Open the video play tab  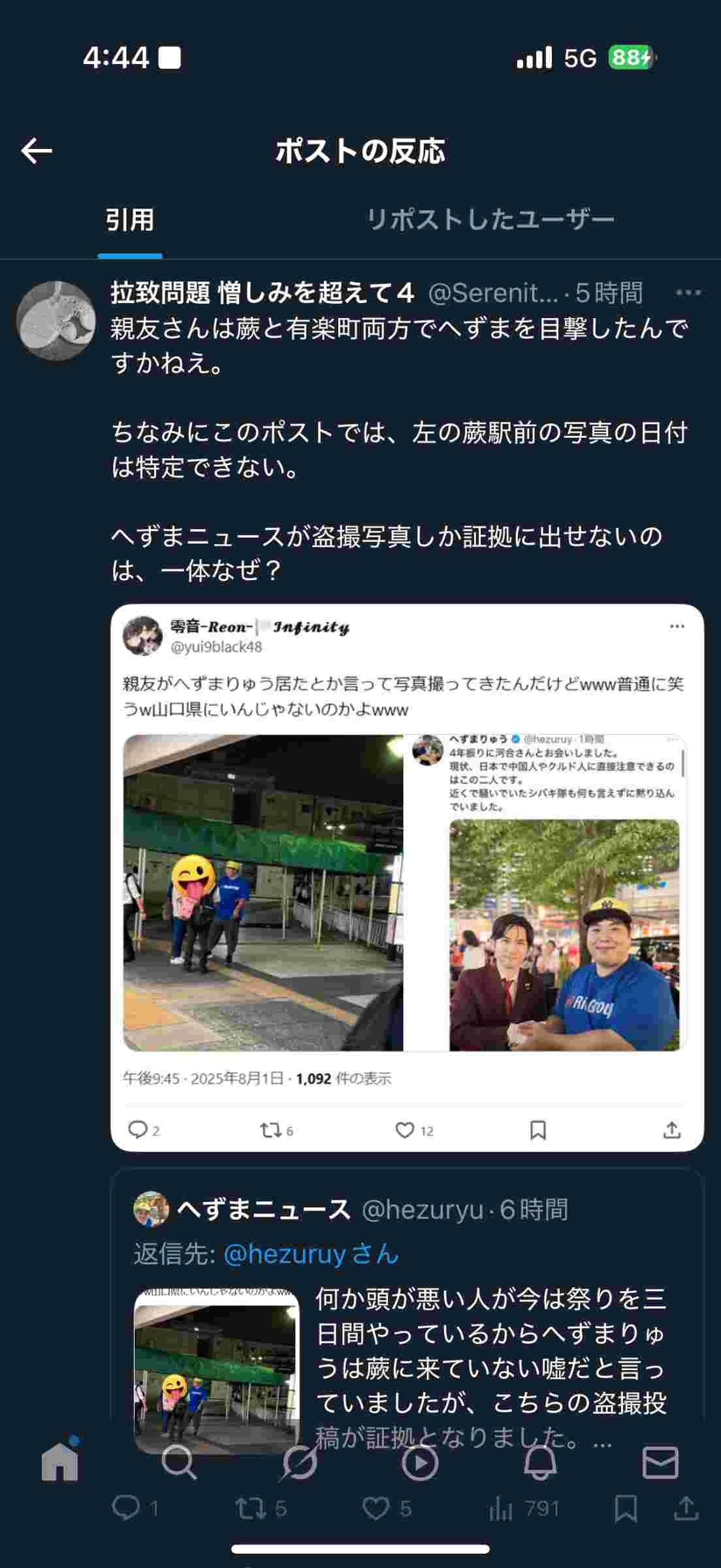click(419, 1462)
